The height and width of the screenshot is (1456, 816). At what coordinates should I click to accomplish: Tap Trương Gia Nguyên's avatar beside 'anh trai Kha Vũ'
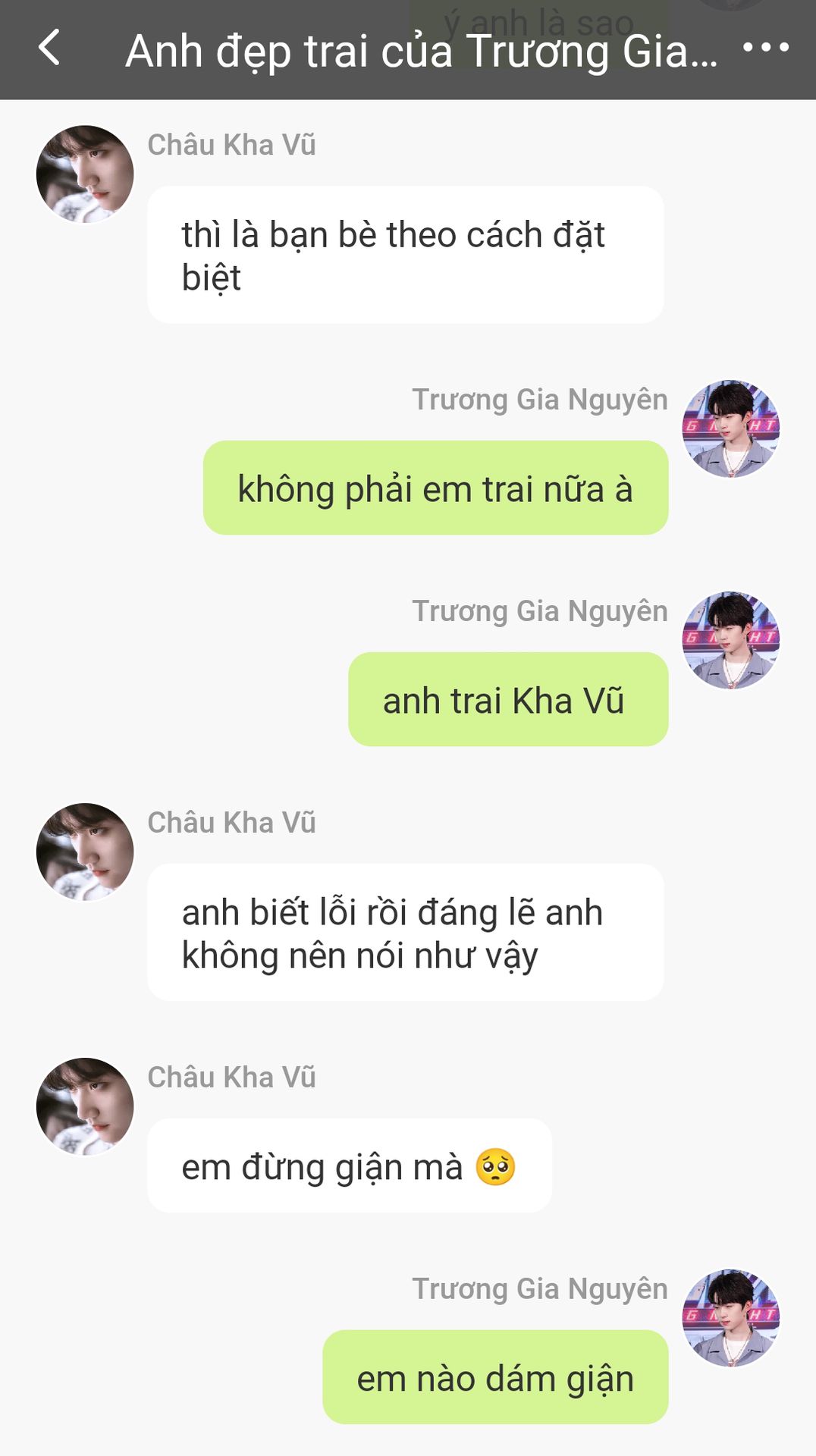[x=730, y=640]
